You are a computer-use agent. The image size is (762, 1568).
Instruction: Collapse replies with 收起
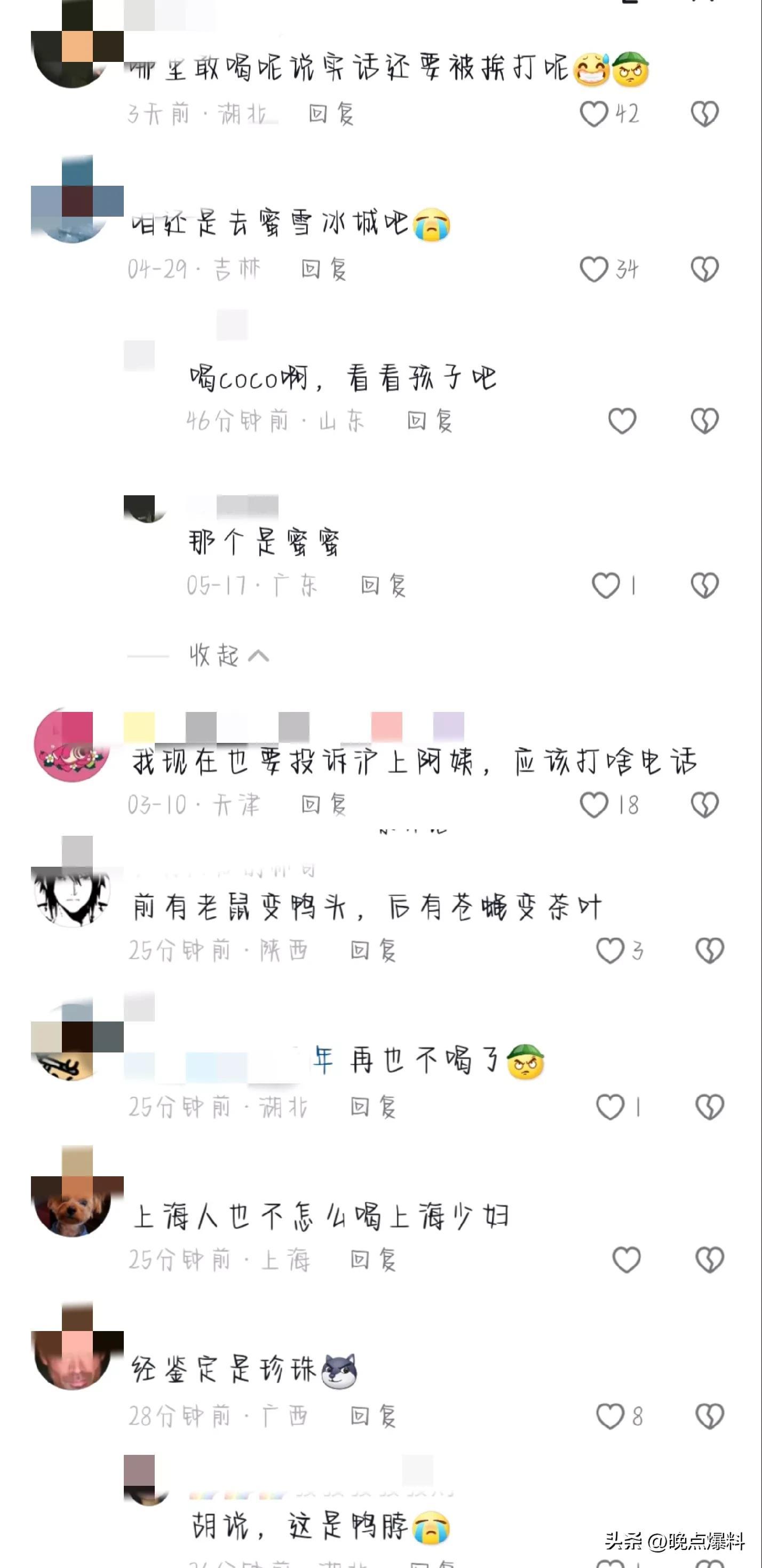point(228,655)
